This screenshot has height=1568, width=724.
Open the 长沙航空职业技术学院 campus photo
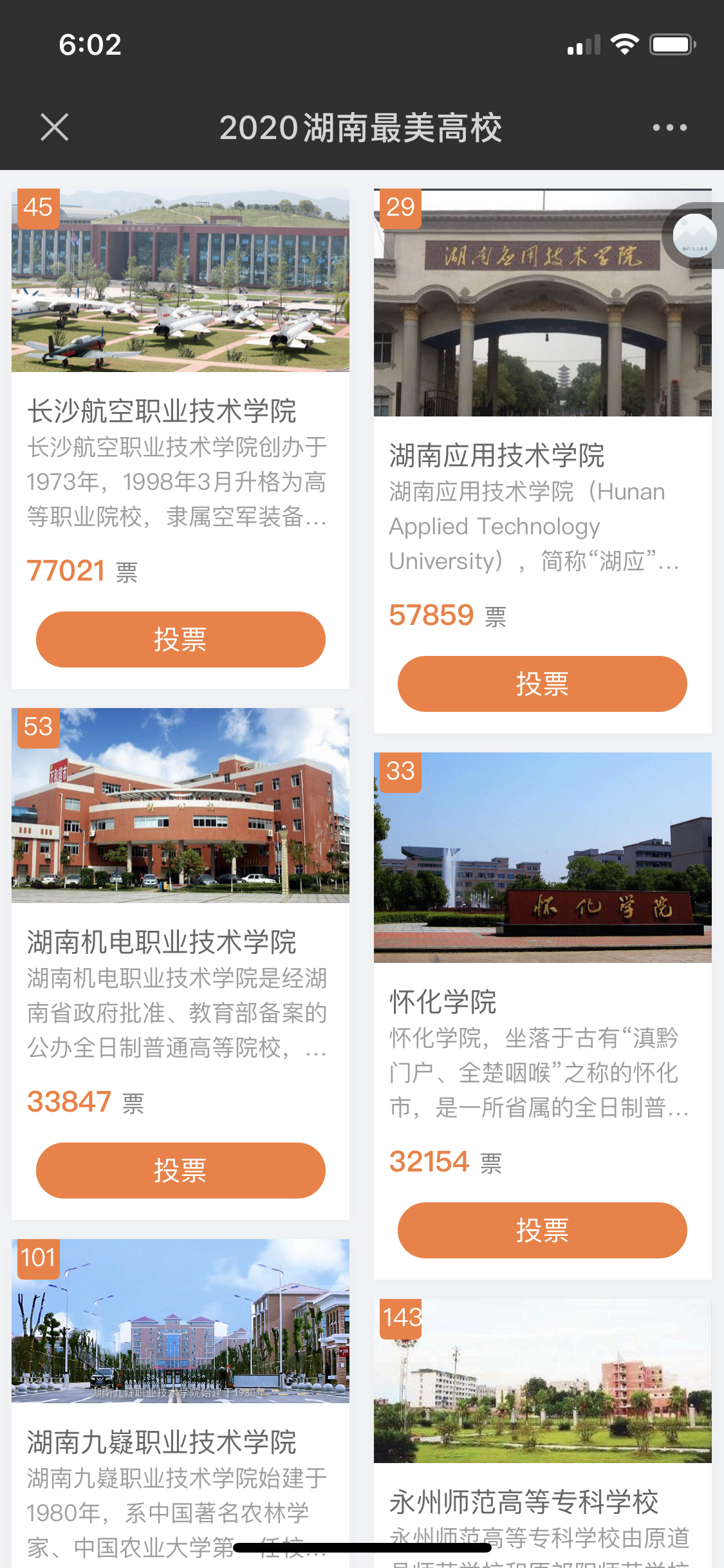point(180,281)
